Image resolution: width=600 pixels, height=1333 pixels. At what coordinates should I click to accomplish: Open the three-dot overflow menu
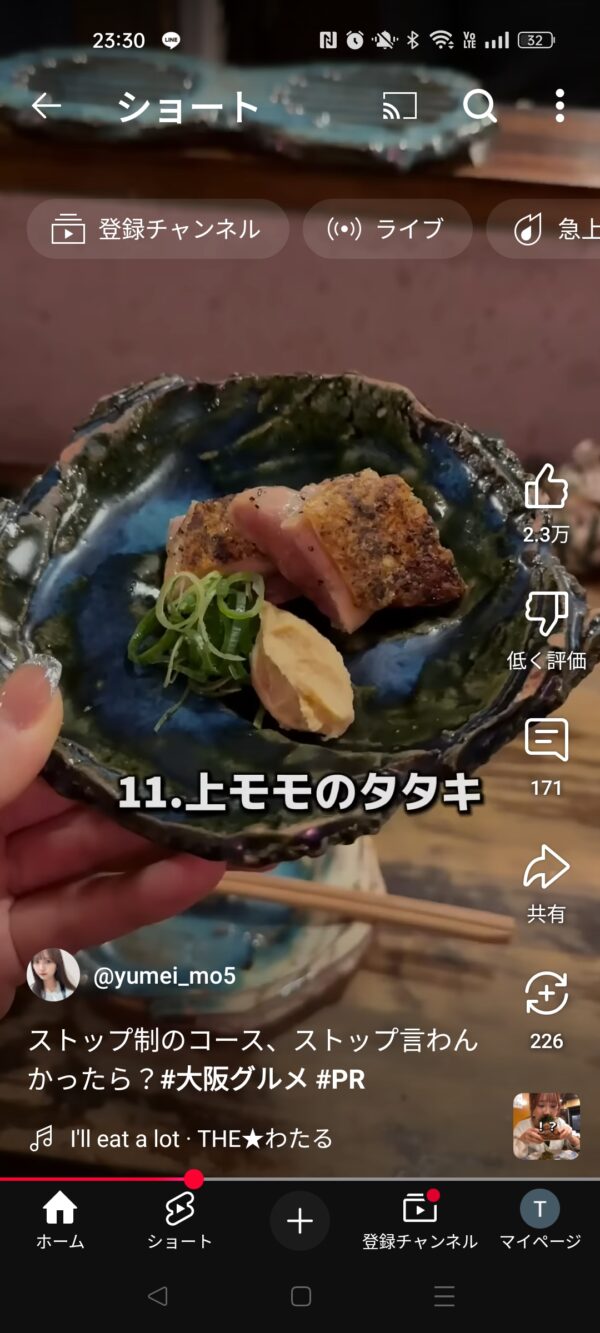point(559,106)
